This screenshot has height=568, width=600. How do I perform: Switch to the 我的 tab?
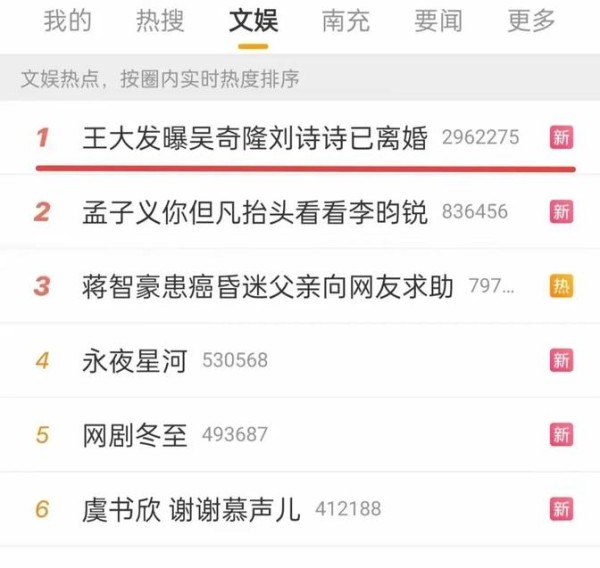(x=68, y=19)
